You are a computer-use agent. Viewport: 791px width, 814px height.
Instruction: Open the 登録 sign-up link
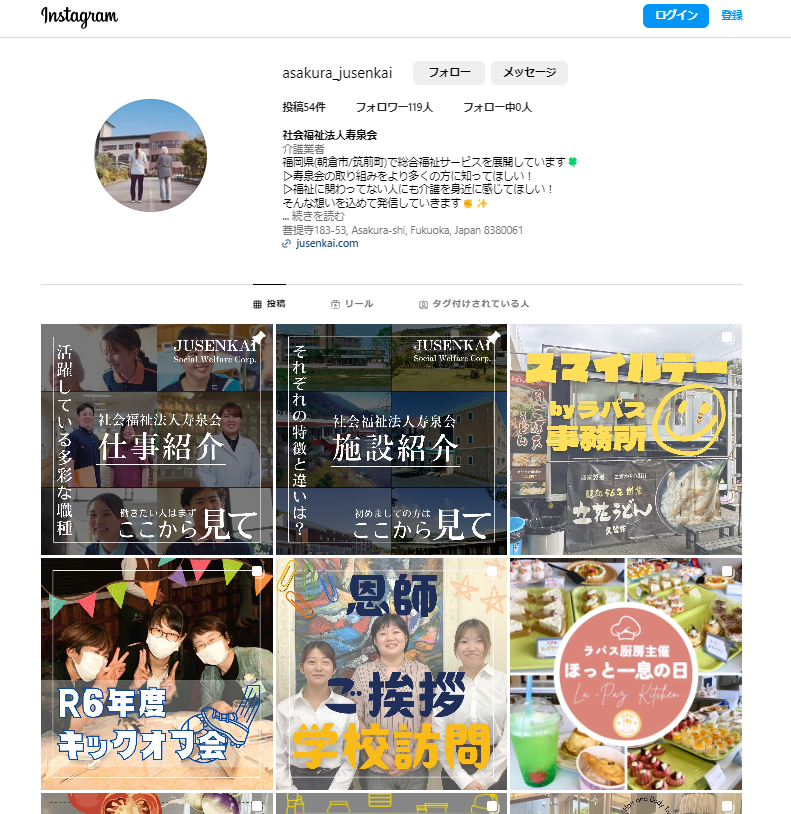coord(731,16)
